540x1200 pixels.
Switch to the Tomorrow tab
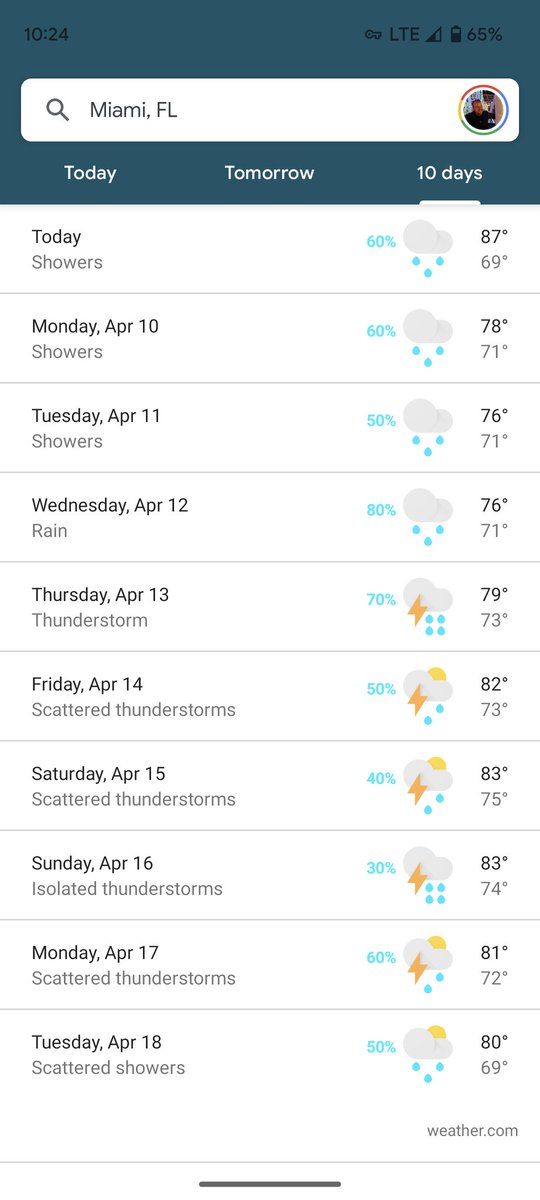(269, 173)
